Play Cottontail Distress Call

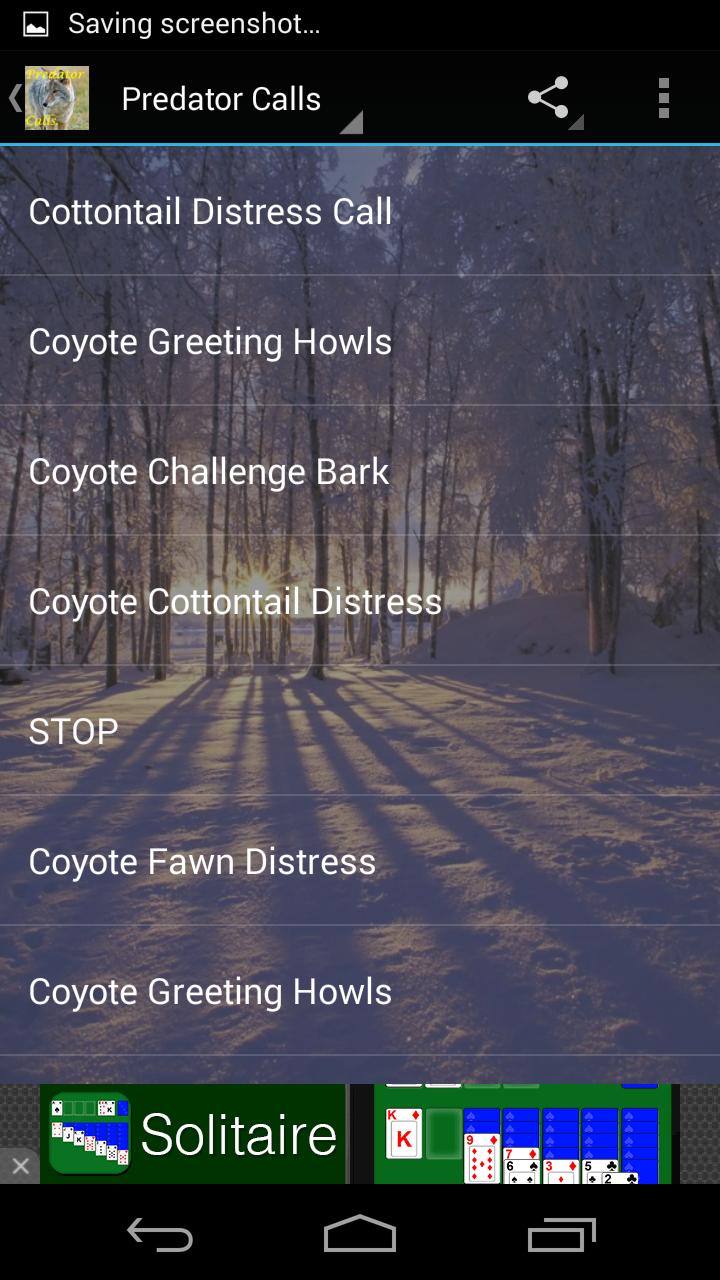(x=360, y=212)
